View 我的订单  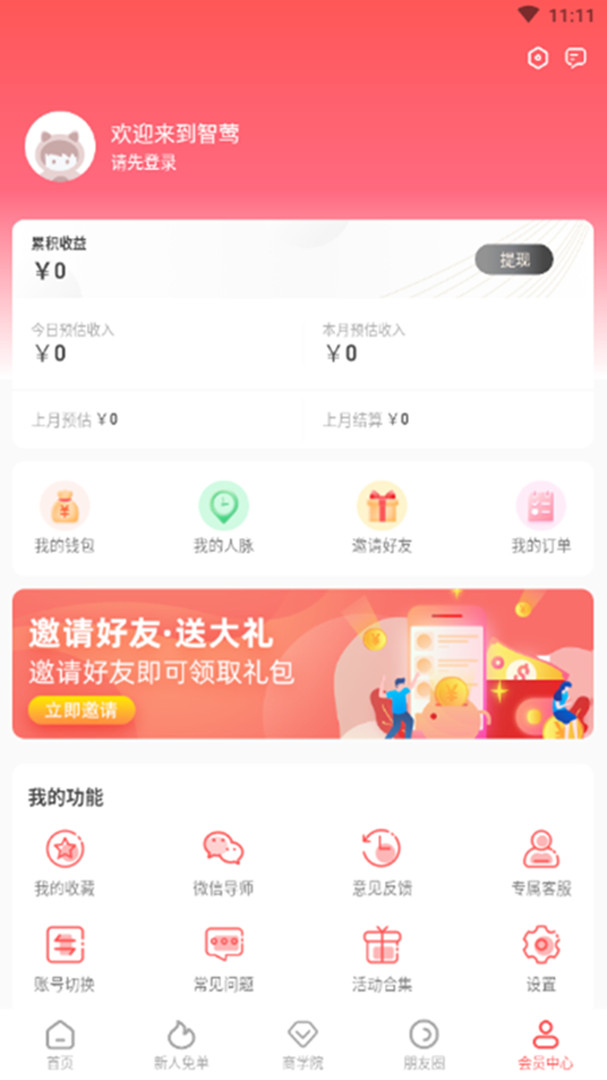click(x=541, y=517)
